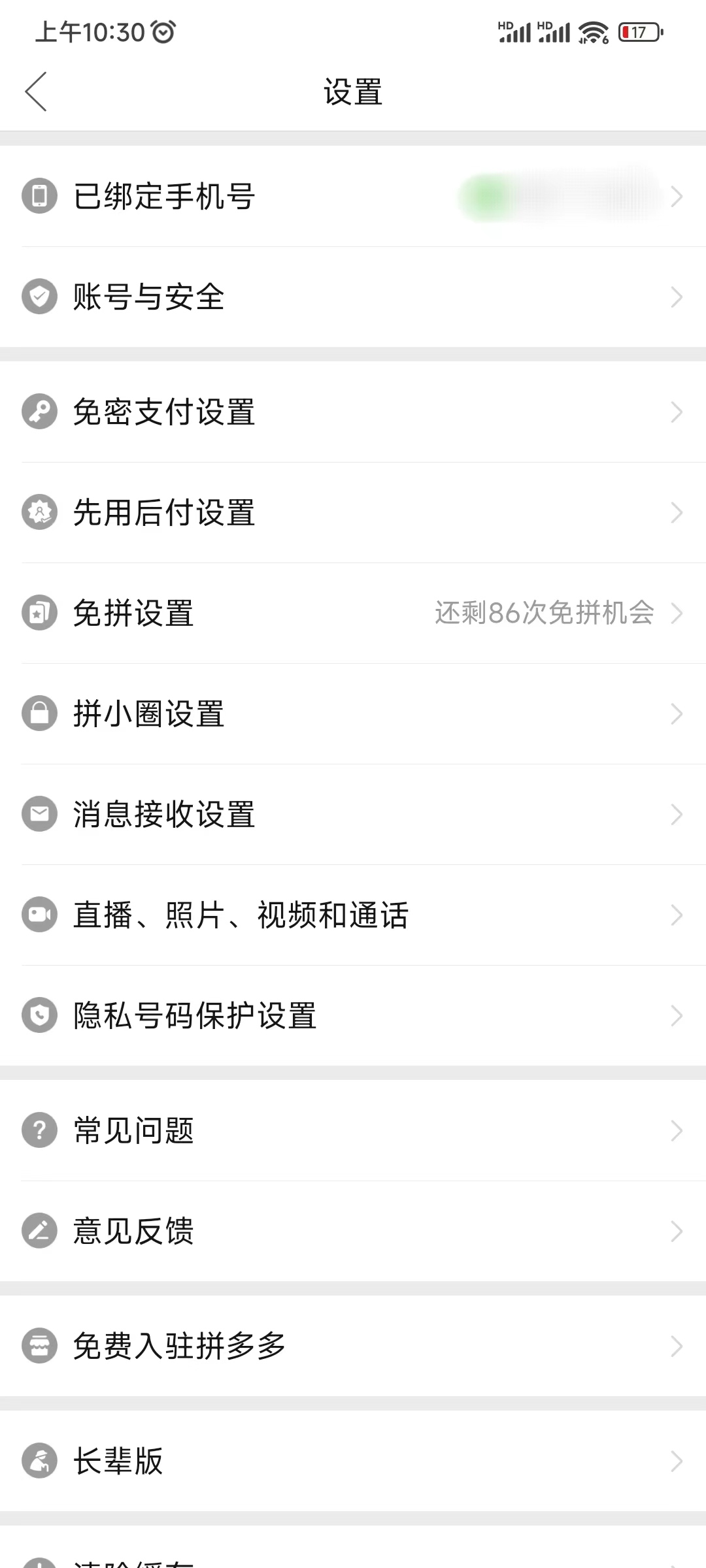Click the key icon next to 免密支付设置
The width and height of the screenshot is (706, 1568).
point(39,412)
